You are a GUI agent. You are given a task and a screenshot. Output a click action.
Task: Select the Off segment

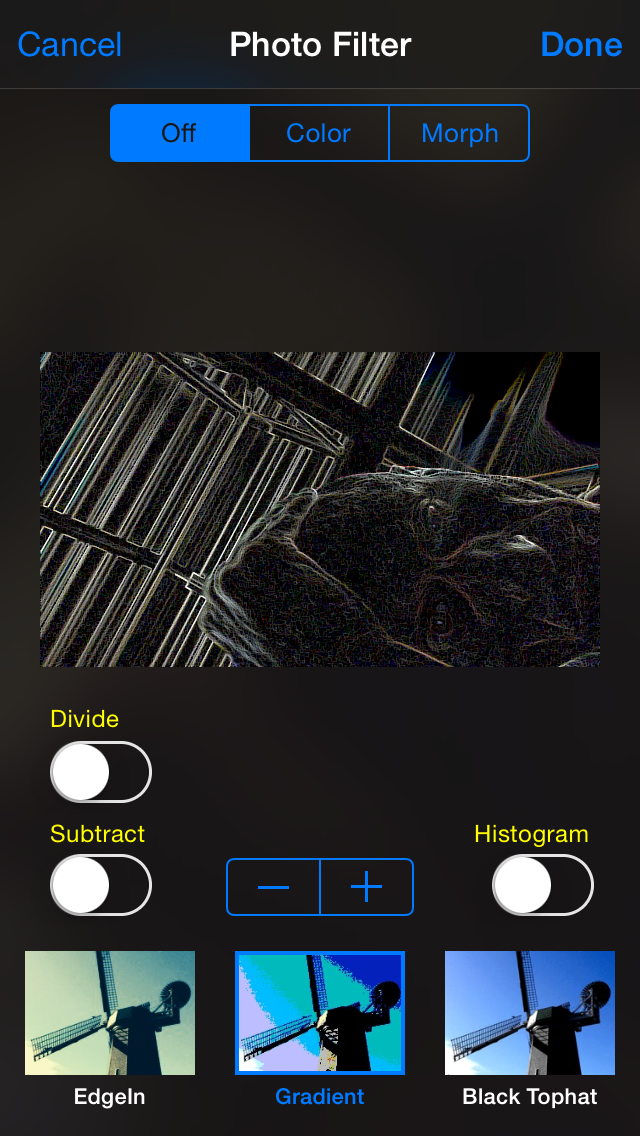click(x=179, y=133)
